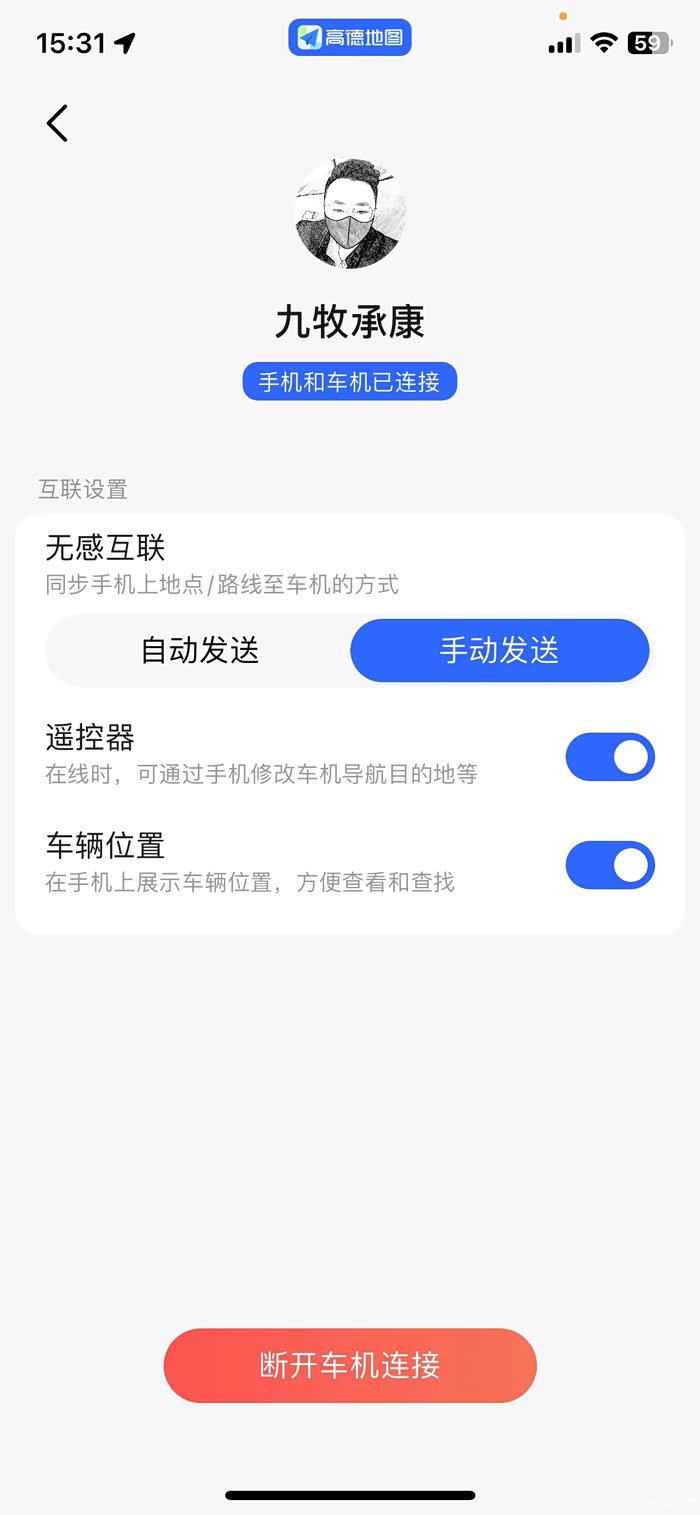Tap 断开车机连接 button
The image size is (700, 1515).
click(x=350, y=1365)
